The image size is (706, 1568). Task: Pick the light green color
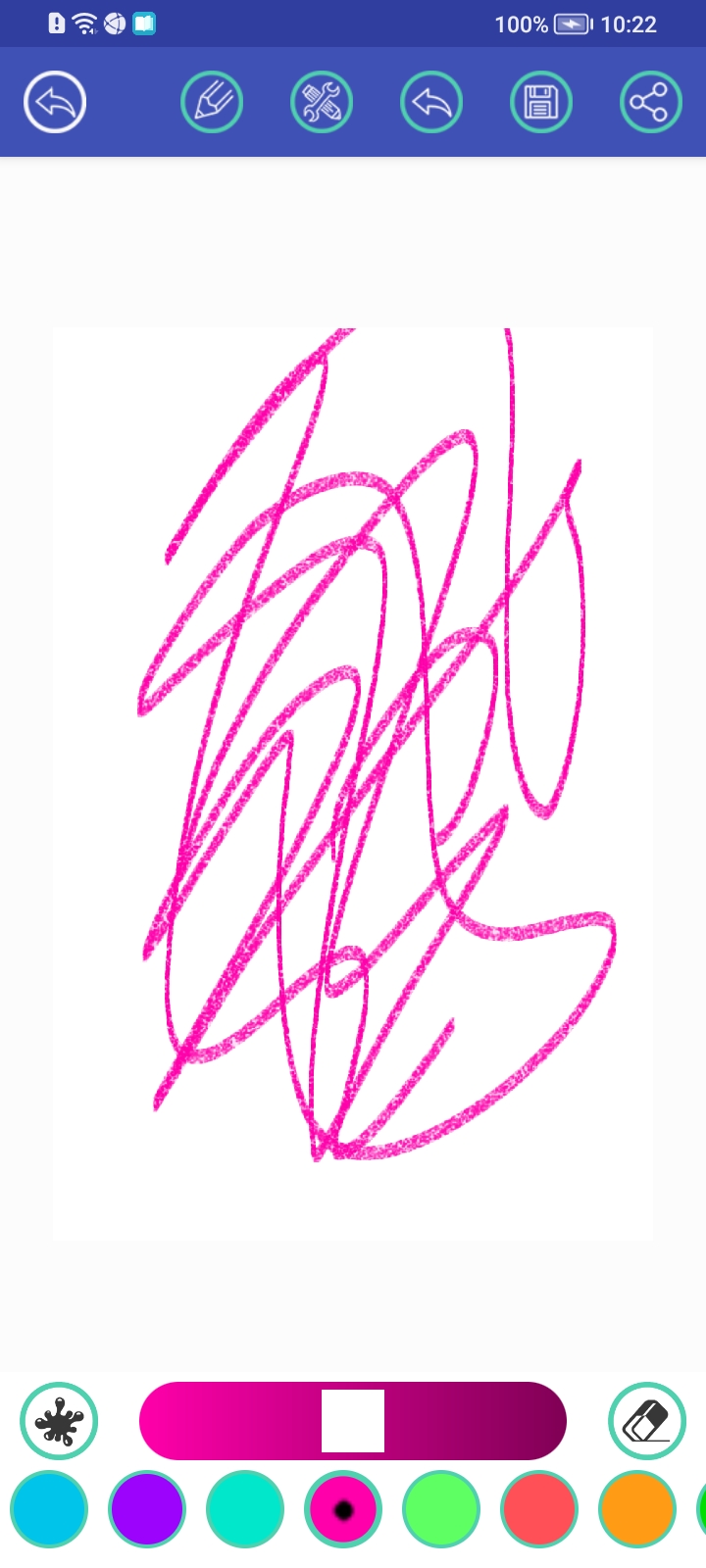441,1509
